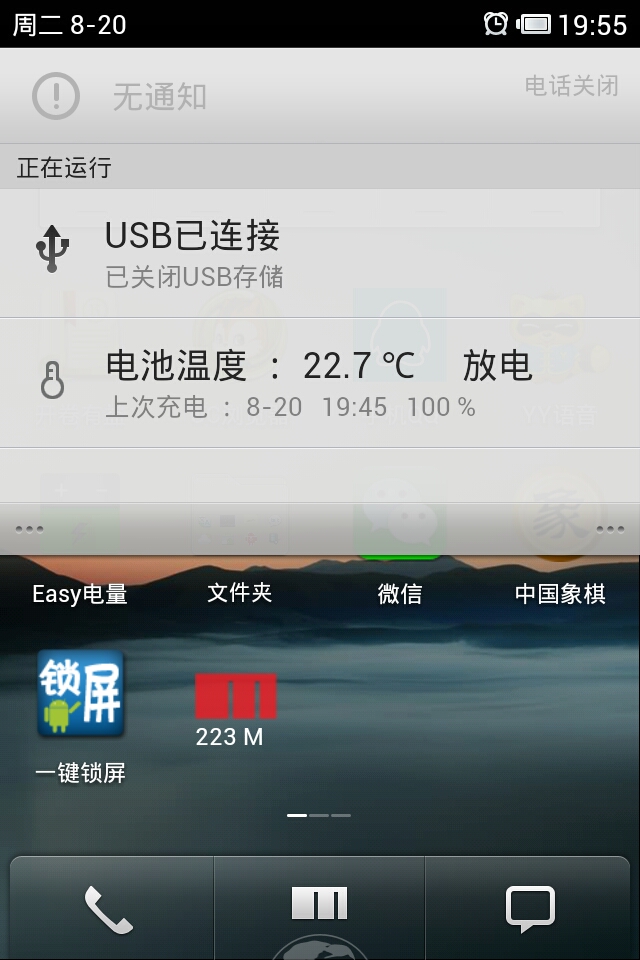This screenshot has height=960, width=640.
Task: Open the app drawer from the dock
Action: click(x=320, y=905)
